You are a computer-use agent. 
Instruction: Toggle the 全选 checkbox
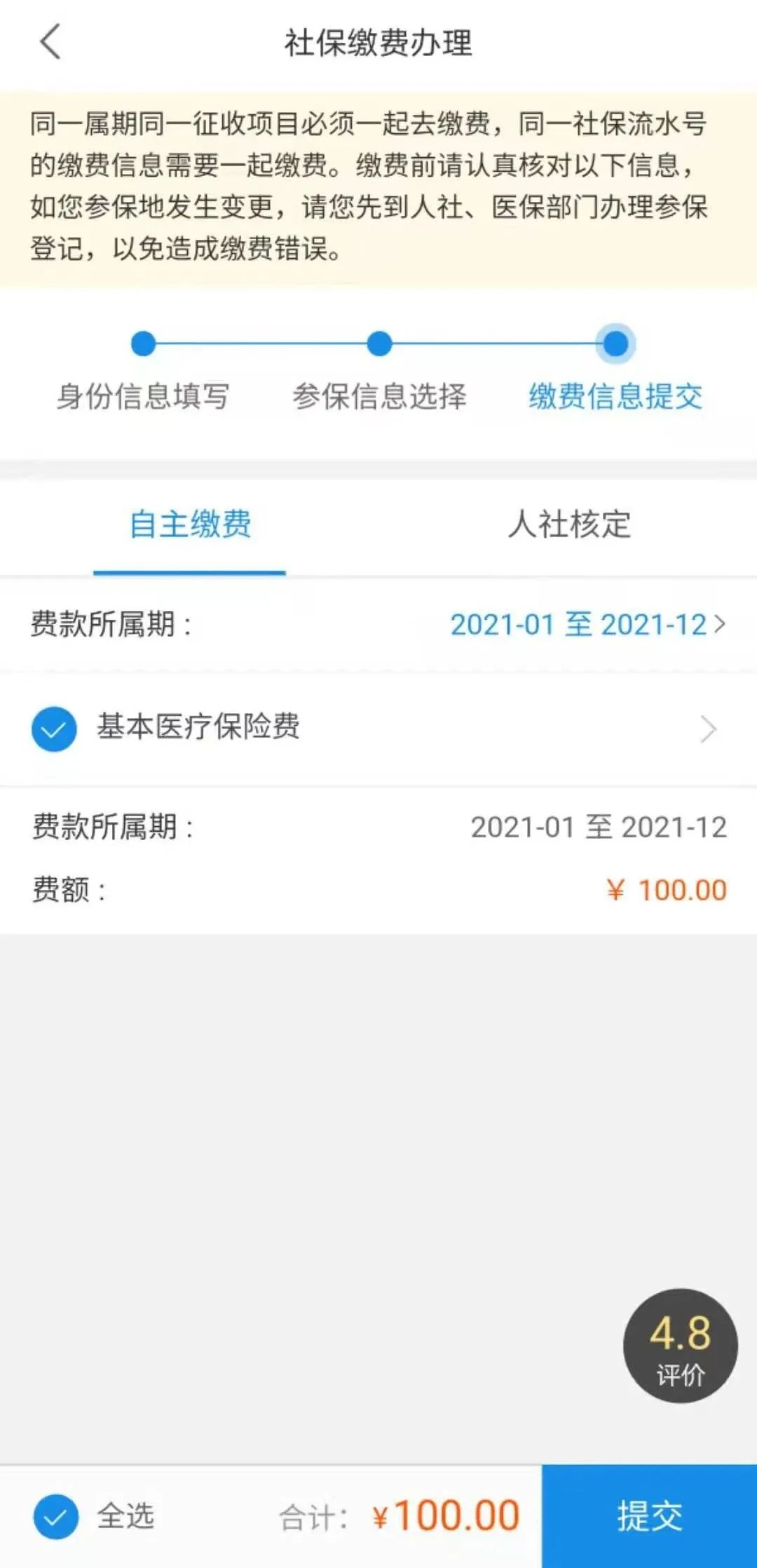(x=55, y=1516)
